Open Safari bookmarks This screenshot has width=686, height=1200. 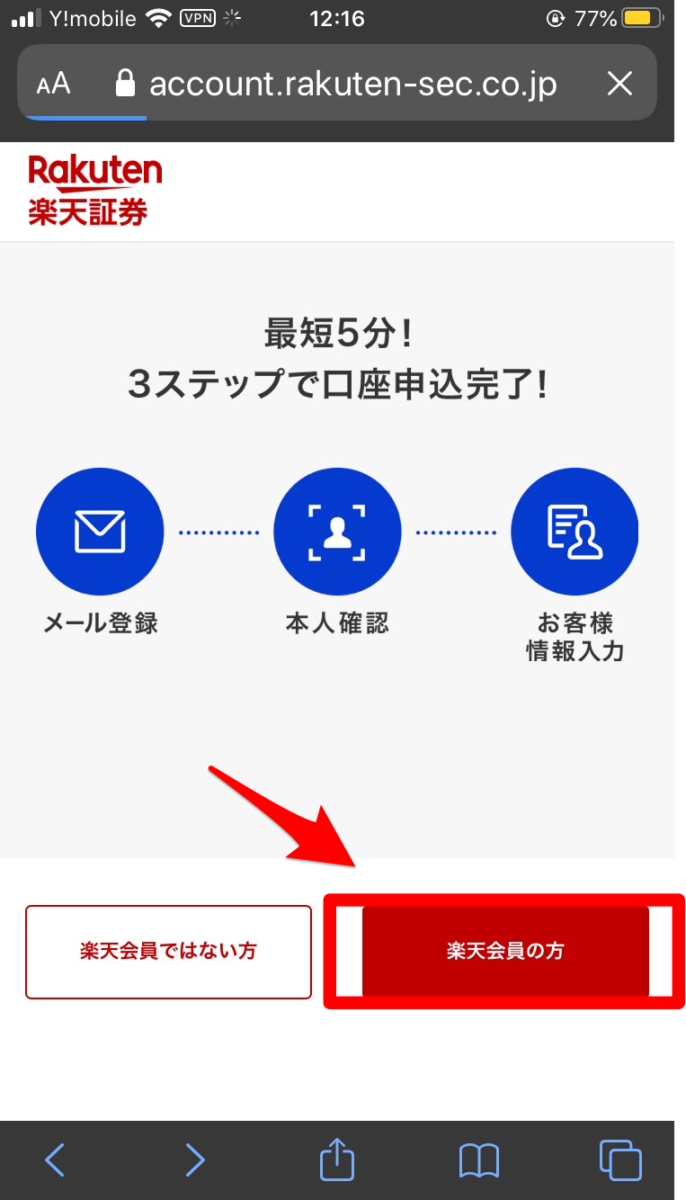479,1160
